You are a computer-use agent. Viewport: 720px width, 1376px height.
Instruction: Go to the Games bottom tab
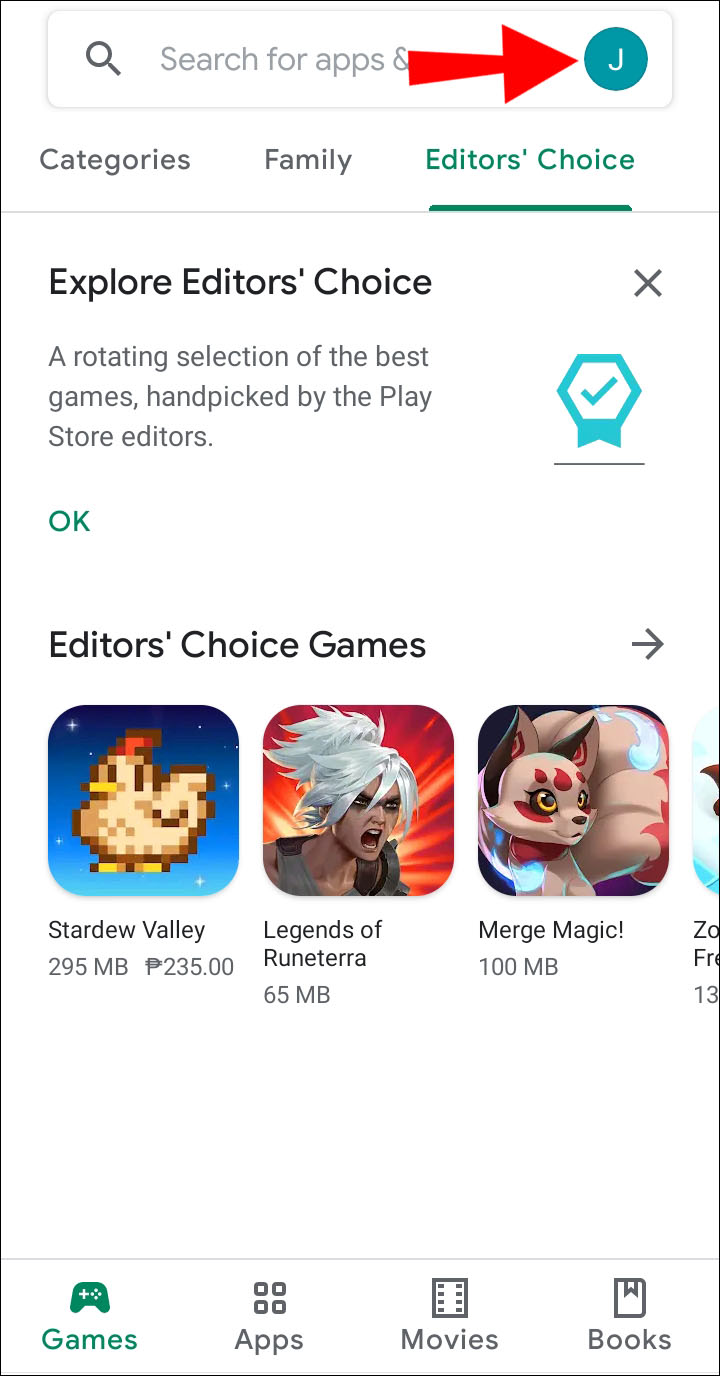pyautogui.click(x=90, y=1315)
